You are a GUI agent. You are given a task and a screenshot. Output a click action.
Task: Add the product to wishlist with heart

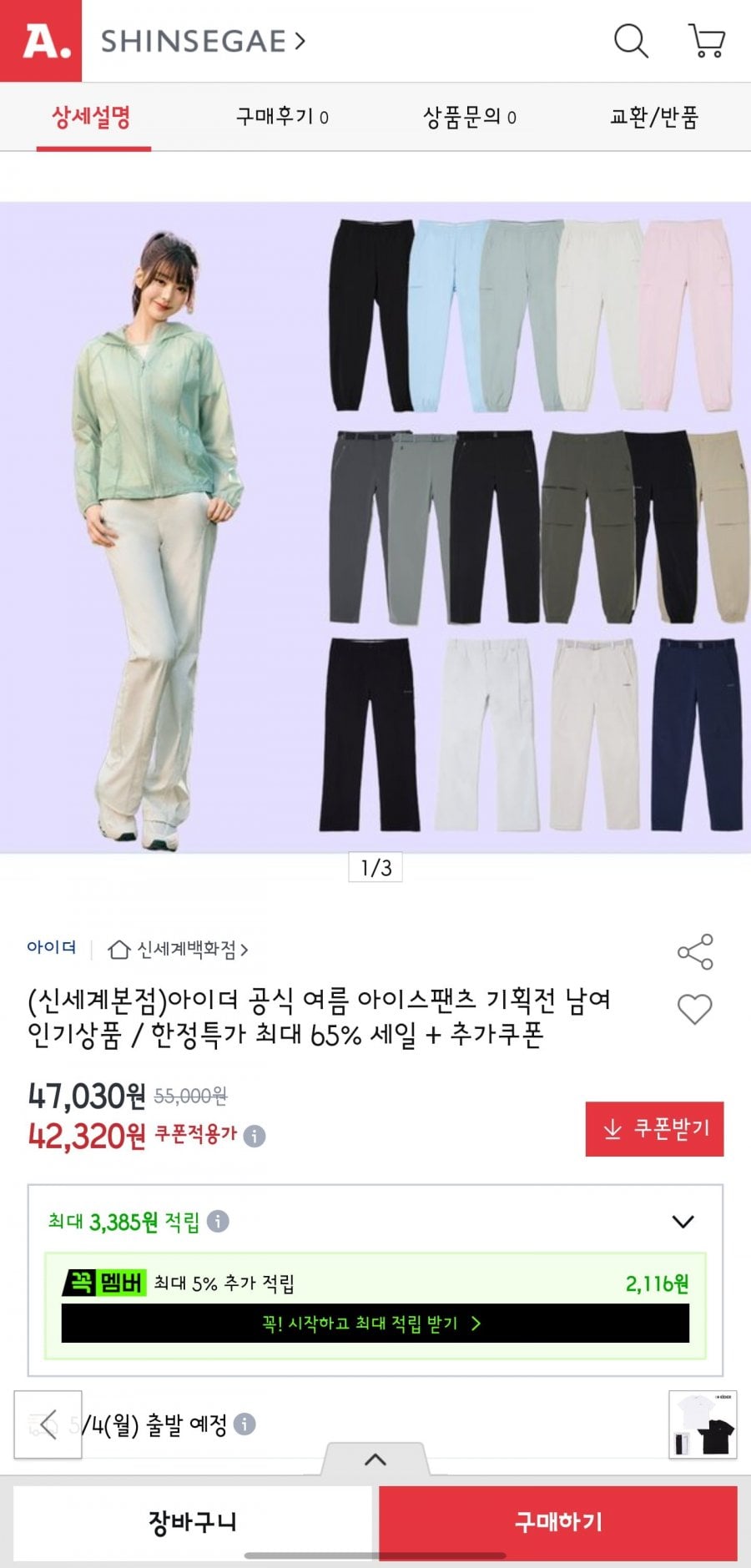click(x=694, y=1009)
